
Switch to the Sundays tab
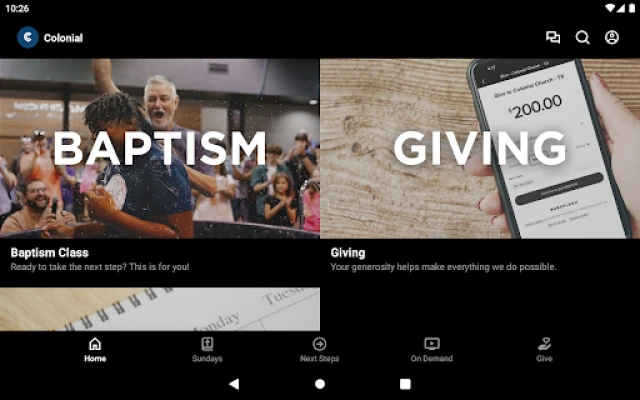(x=207, y=349)
